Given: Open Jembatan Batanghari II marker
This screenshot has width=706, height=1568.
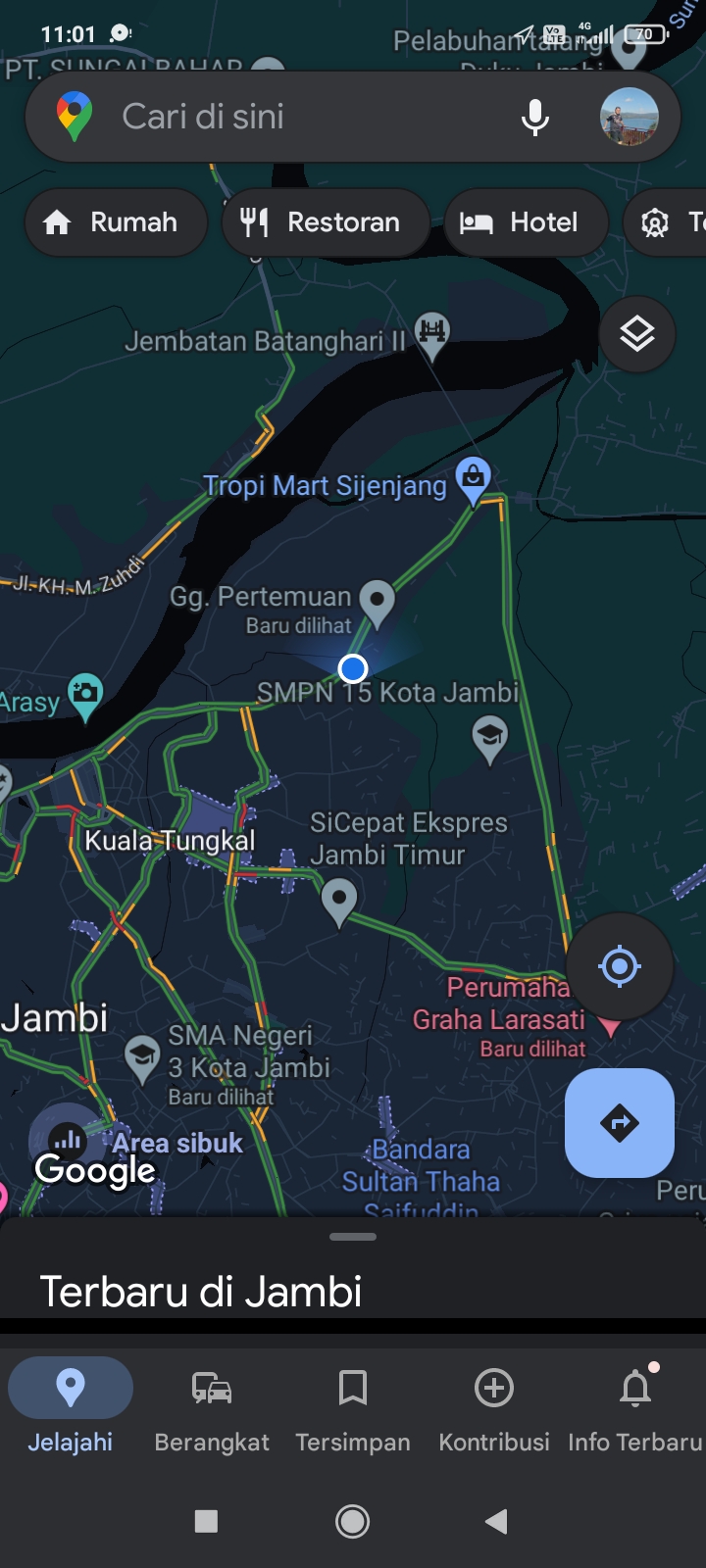Looking at the screenshot, I should pyautogui.click(x=431, y=331).
